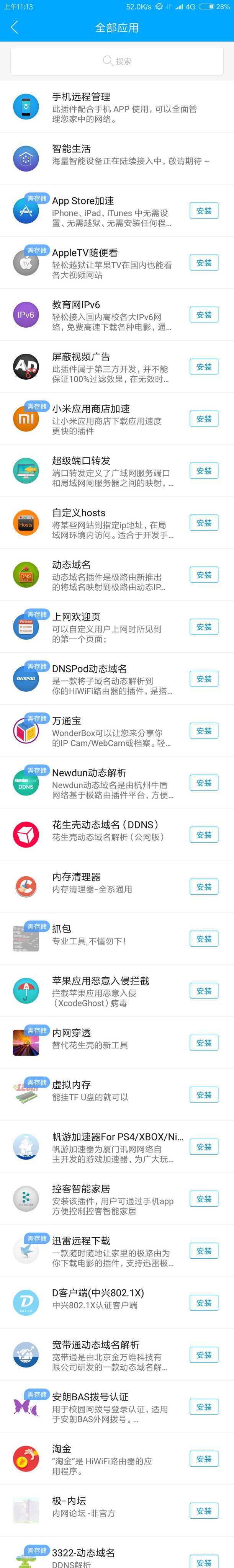Install AppleTV随便看

(x=203, y=263)
